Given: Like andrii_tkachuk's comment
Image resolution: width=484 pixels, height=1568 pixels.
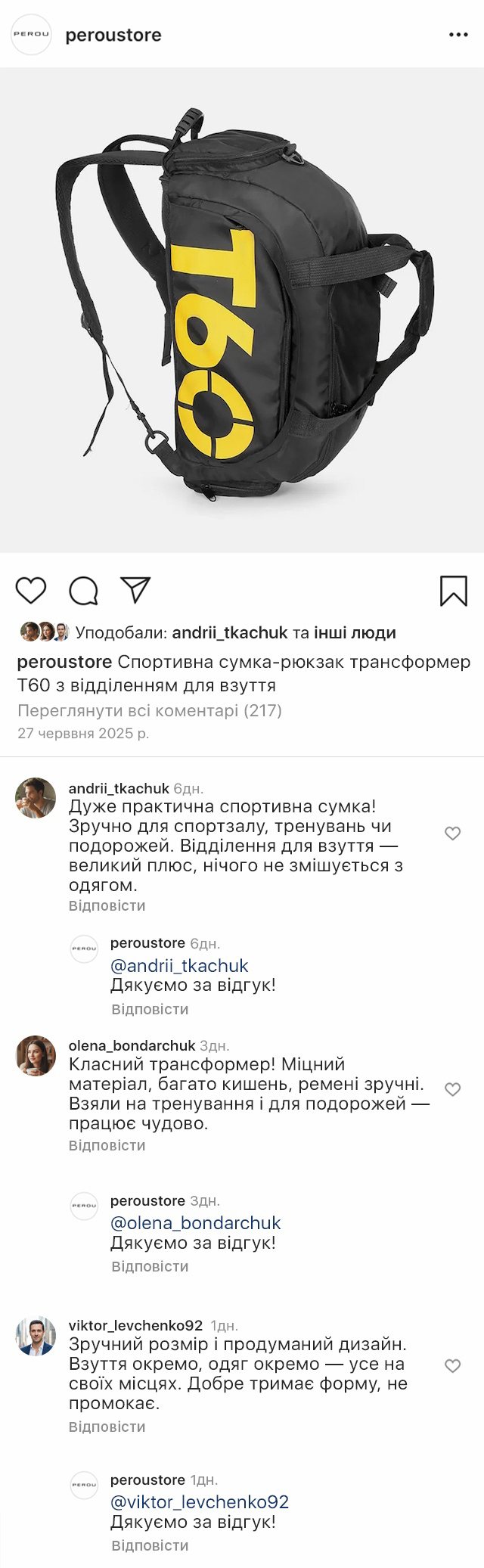Looking at the screenshot, I should point(452,834).
